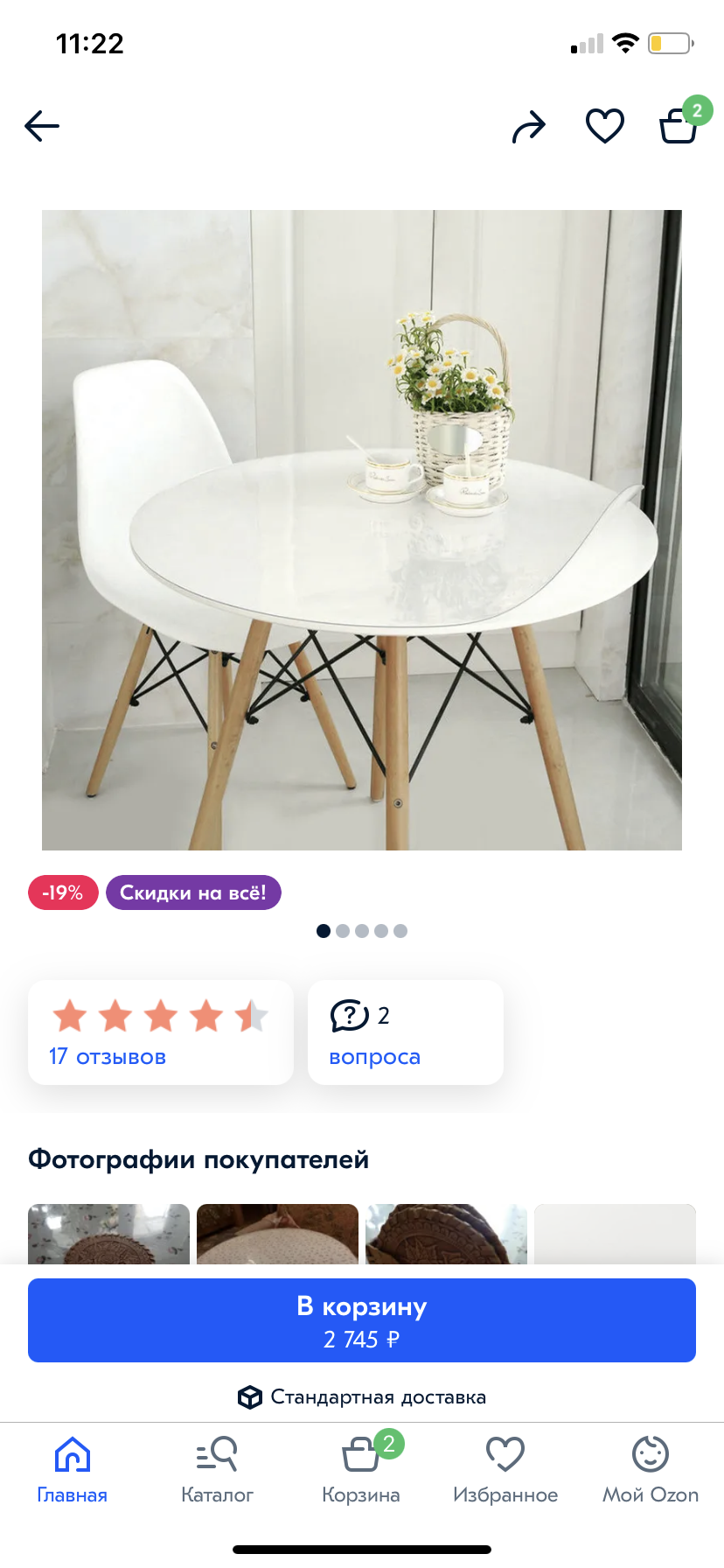
Task: Open the third customer photo
Action: 446,1234
